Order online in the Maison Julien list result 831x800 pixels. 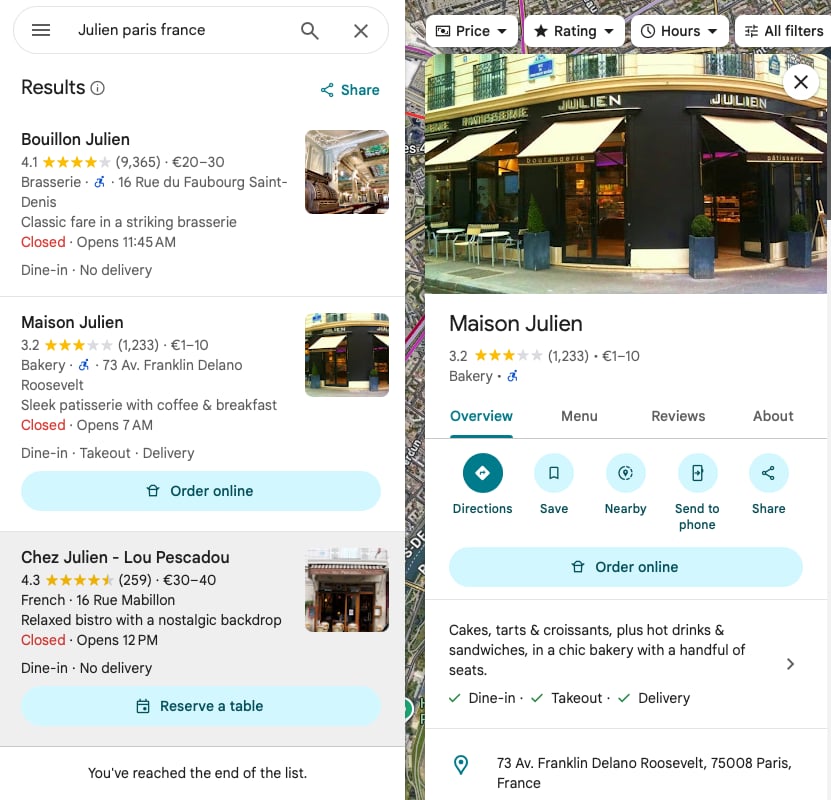click(x=201, y=491)
